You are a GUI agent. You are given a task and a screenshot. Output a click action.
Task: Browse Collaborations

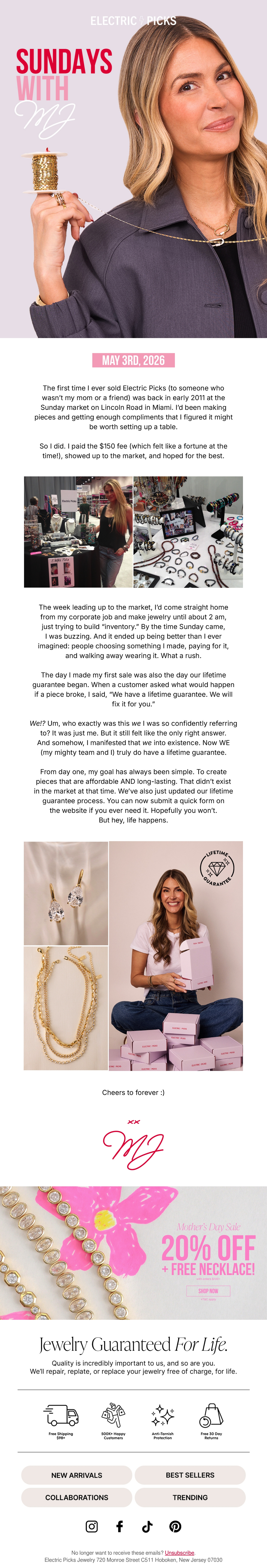coord(77,1497)
